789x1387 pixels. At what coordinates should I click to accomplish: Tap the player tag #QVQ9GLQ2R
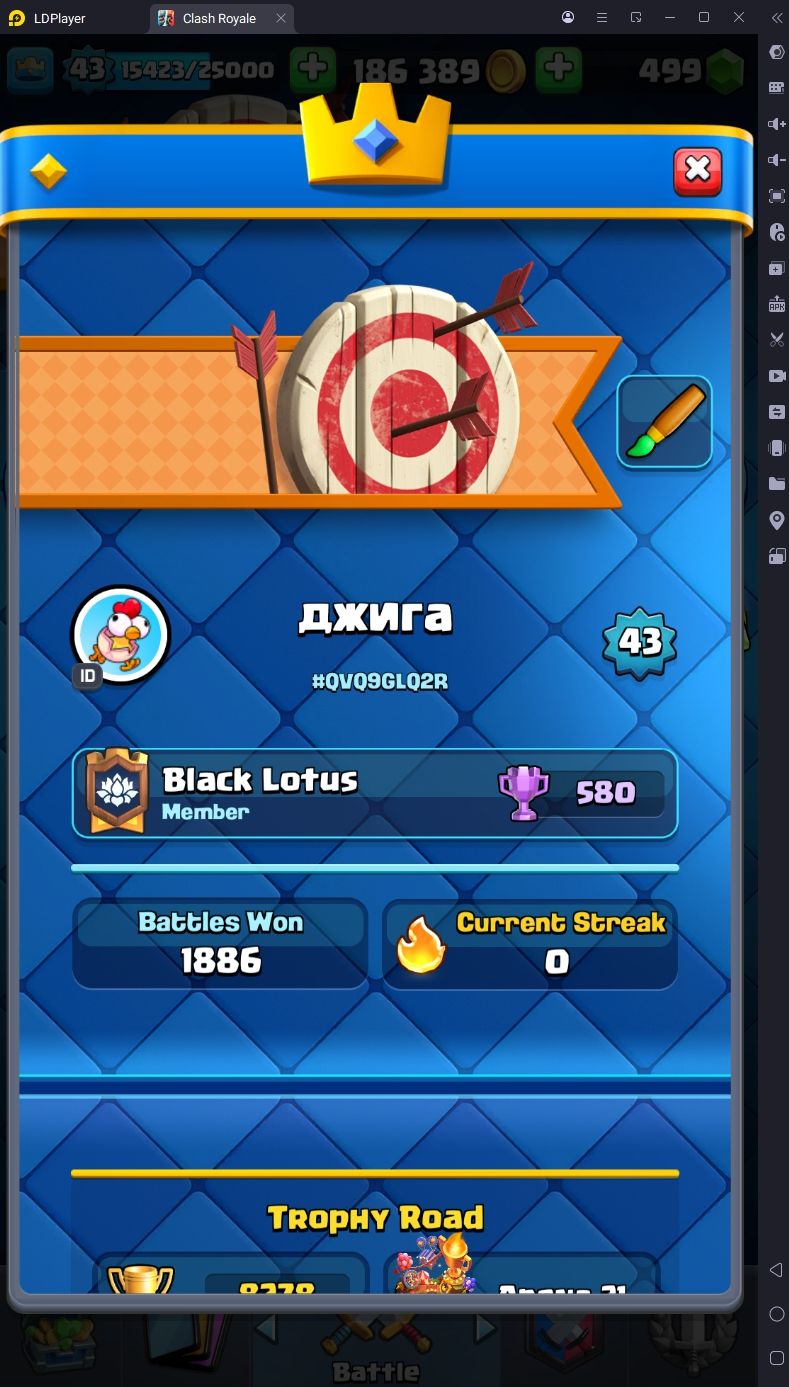380,682
